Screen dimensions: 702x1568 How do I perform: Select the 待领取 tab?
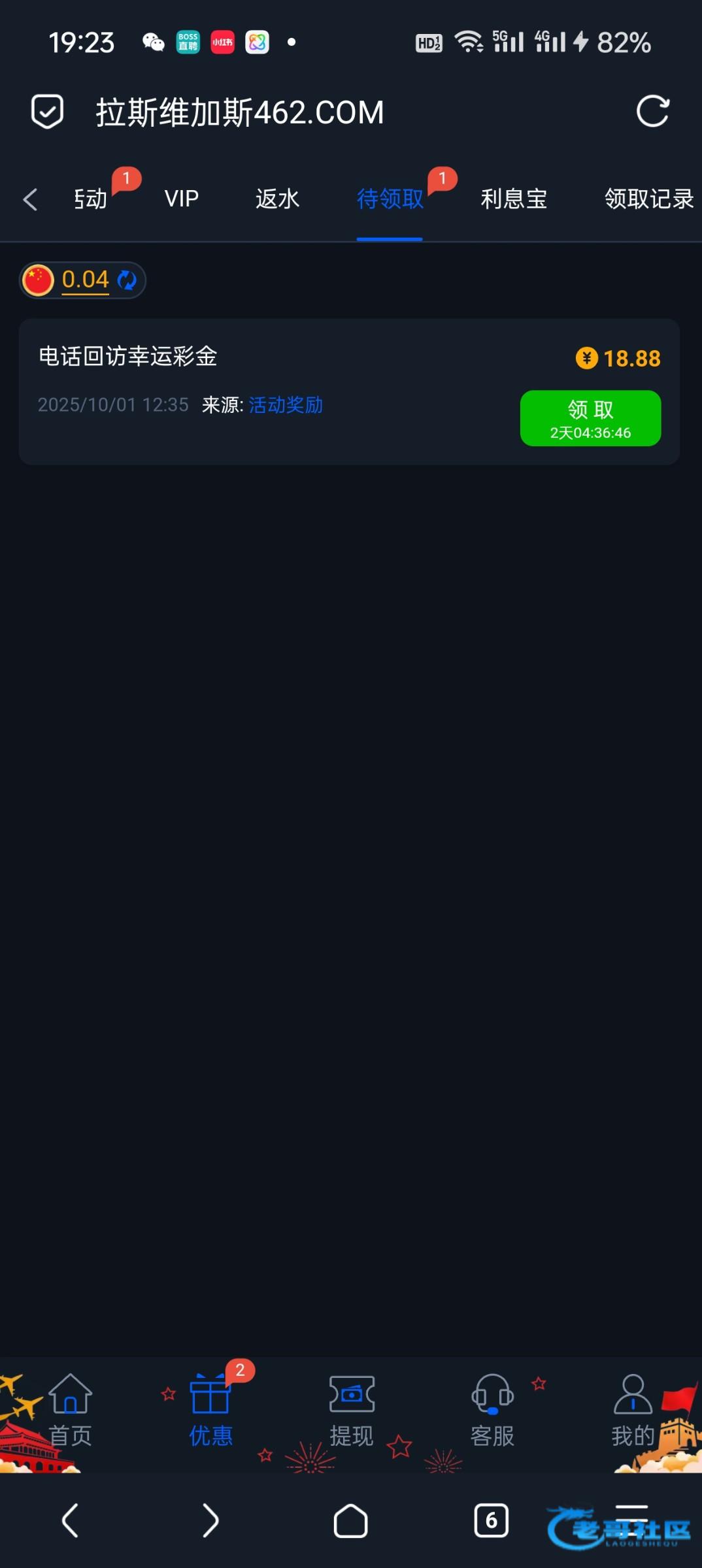coord(390,199)
